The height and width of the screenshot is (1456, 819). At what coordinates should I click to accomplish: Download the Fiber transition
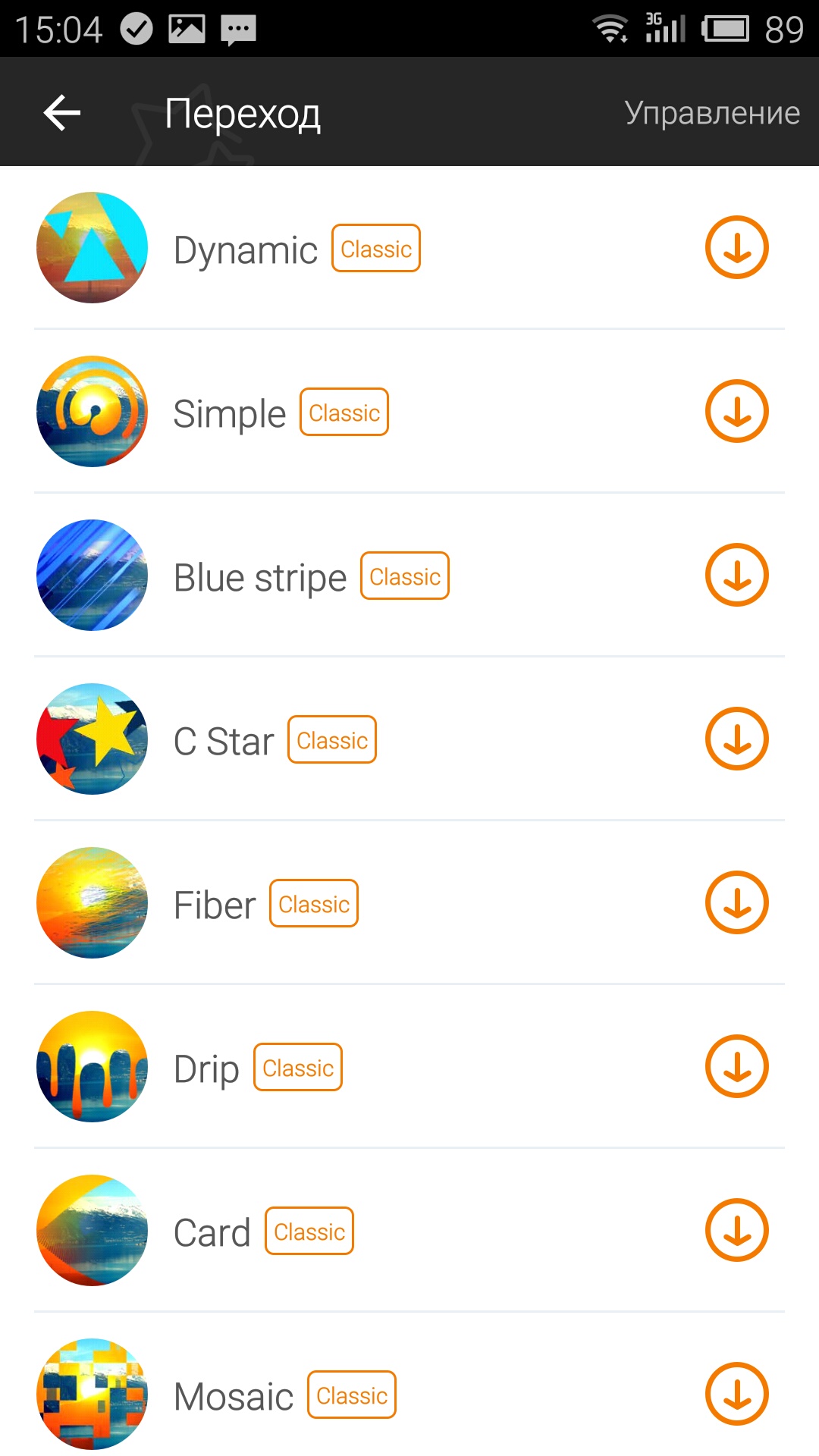pos(736,903)
